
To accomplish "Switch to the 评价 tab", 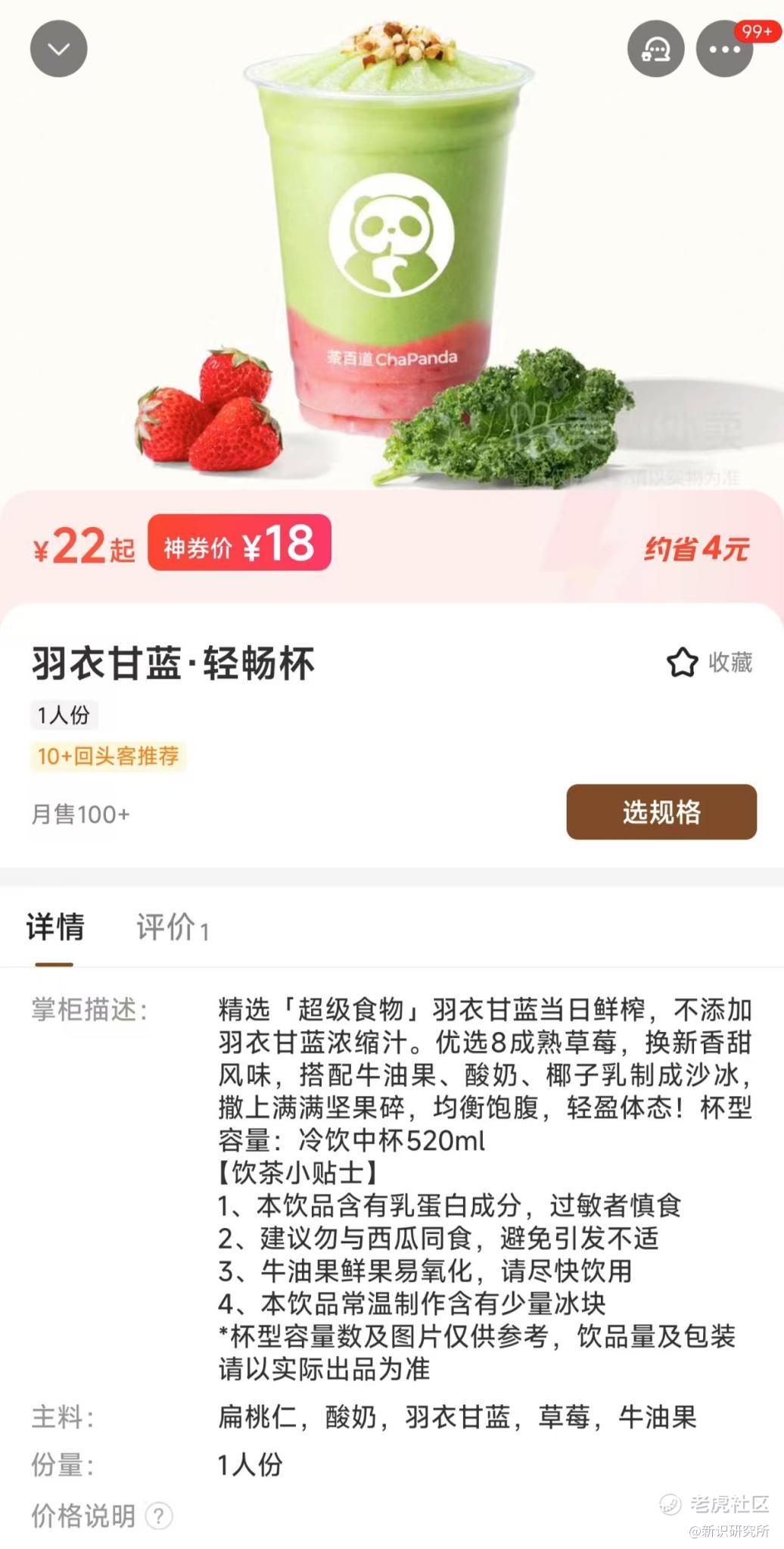I will click(x=172, y=927).
